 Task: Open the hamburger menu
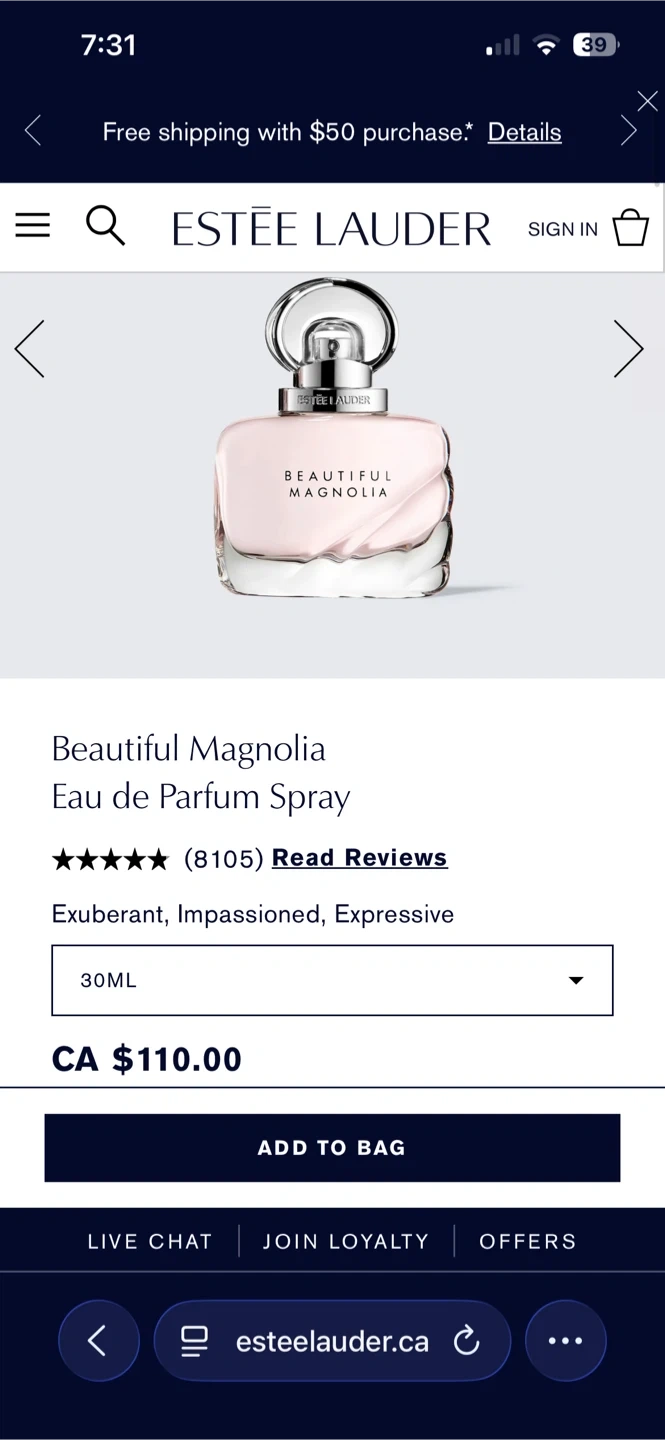pos(32,226)
